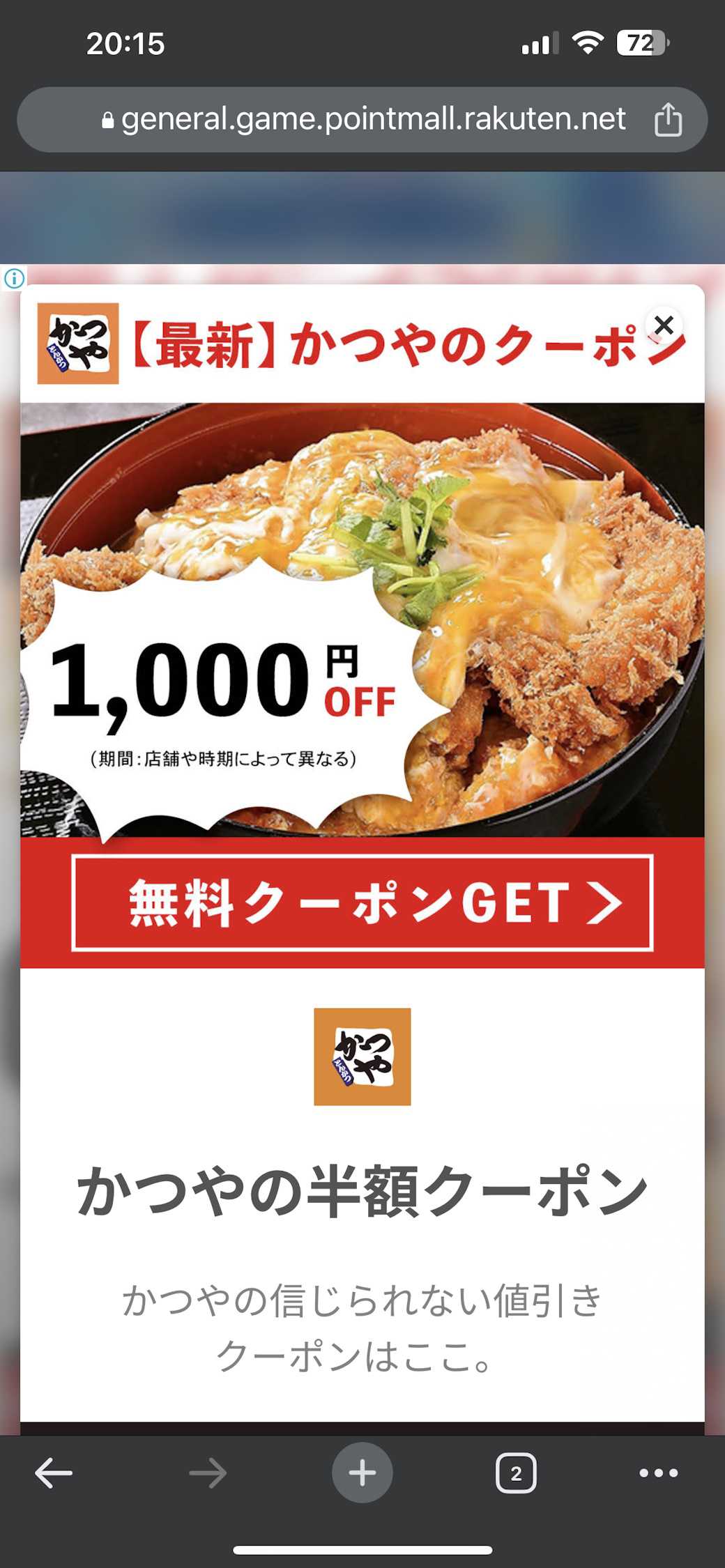This screenshot has width=725, height=1568.
Task: Tap the address bar URL
Action: [373, 119]
